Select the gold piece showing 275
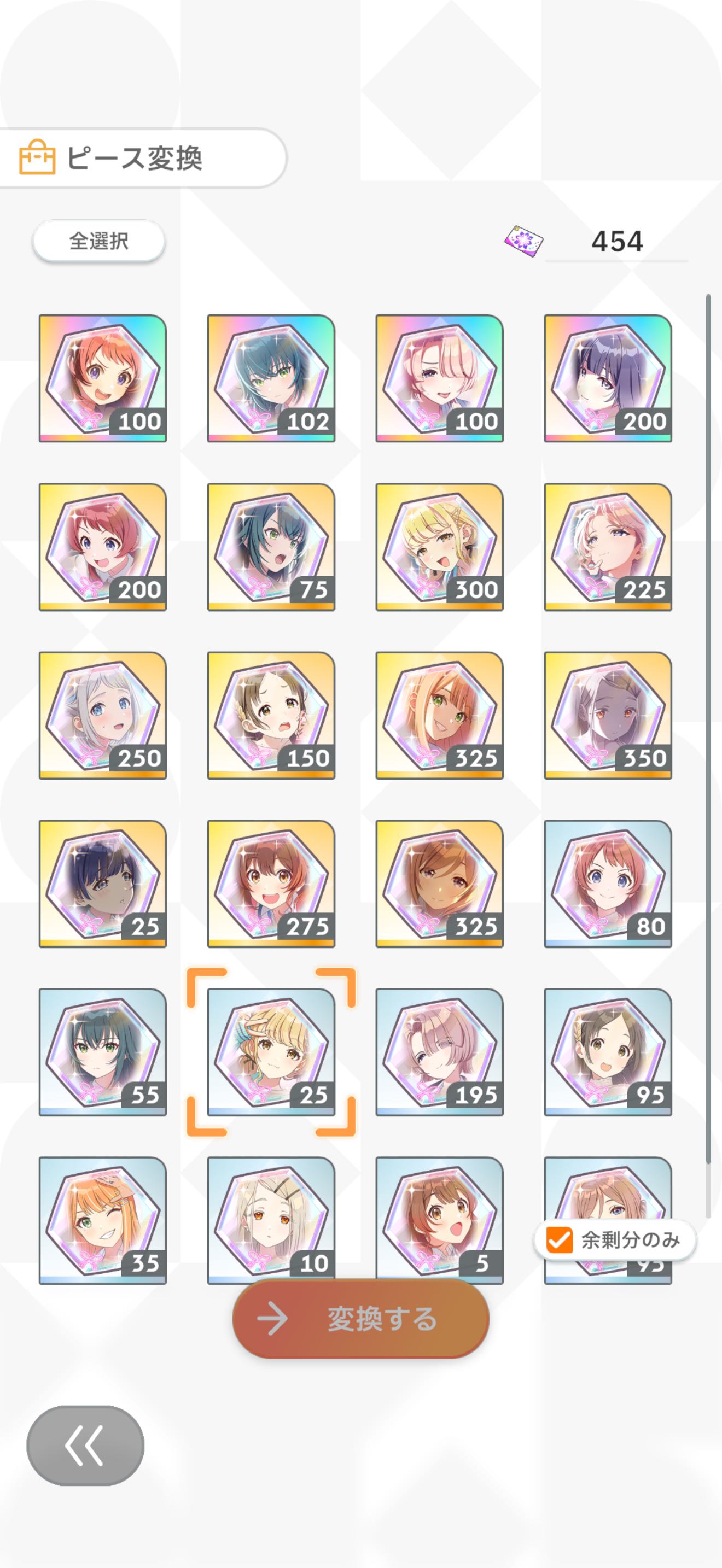 click(271, 883)
